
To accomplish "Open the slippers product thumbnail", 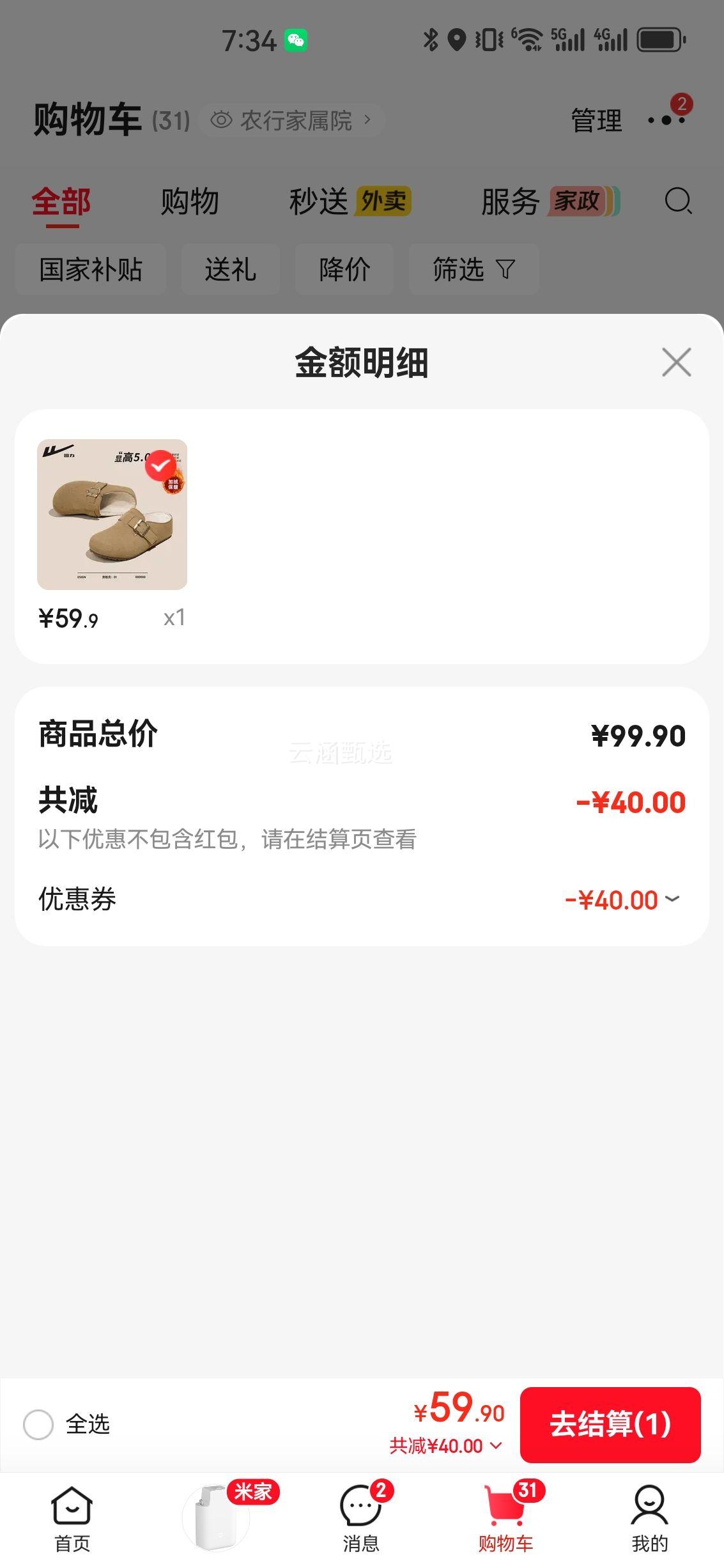I will point(112,514).
